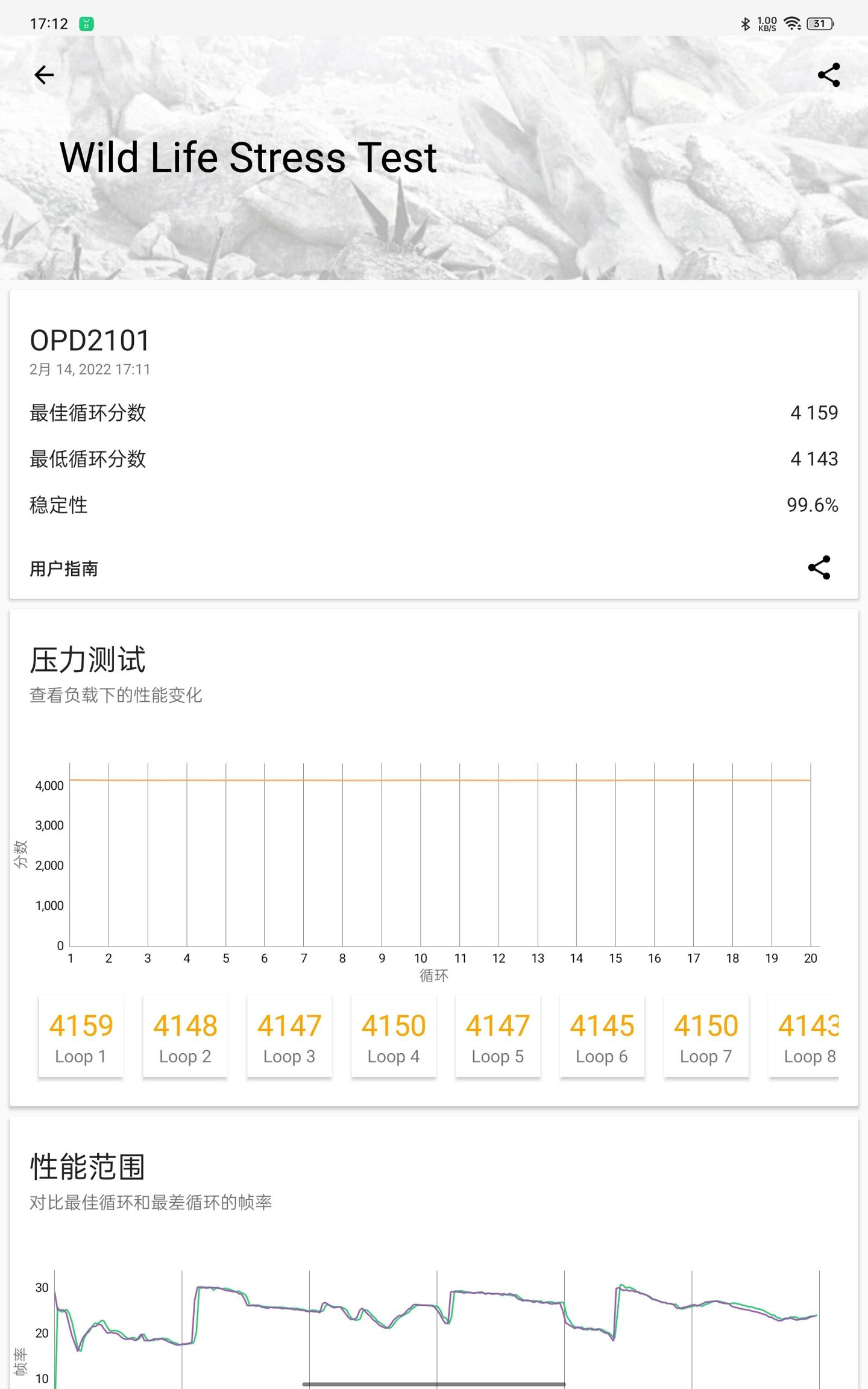
Task: Select the Loop 1 score card
Action: [81, 1036]
